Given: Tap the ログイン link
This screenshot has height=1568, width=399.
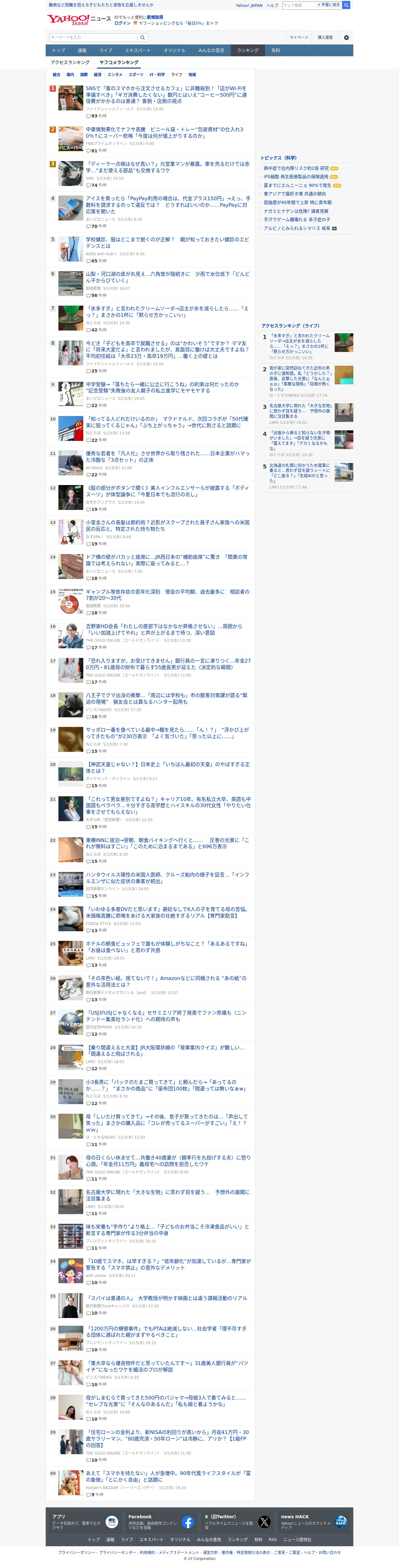Looking at the screenshot, I should point(122,23).
